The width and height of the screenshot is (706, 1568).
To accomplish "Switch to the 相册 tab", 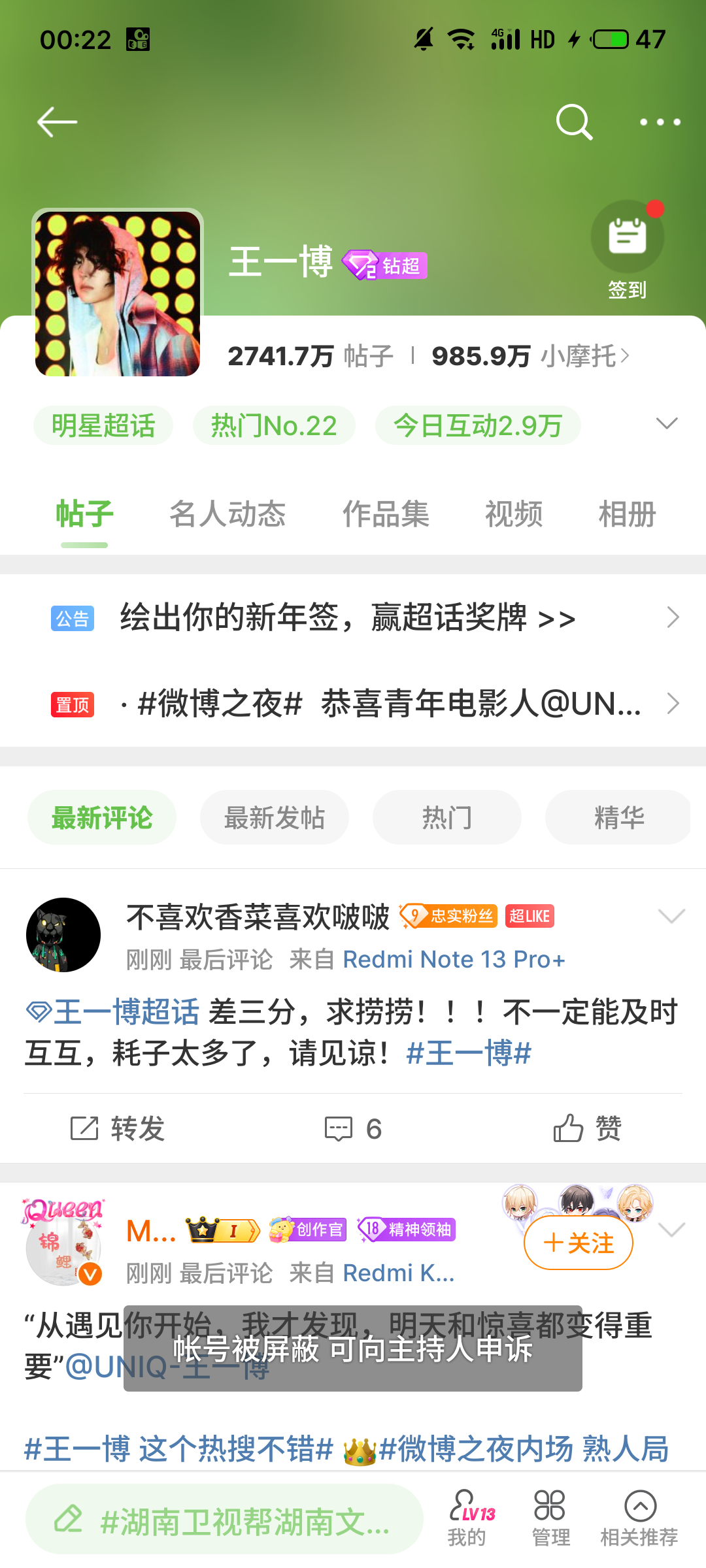I will point(627,514).
